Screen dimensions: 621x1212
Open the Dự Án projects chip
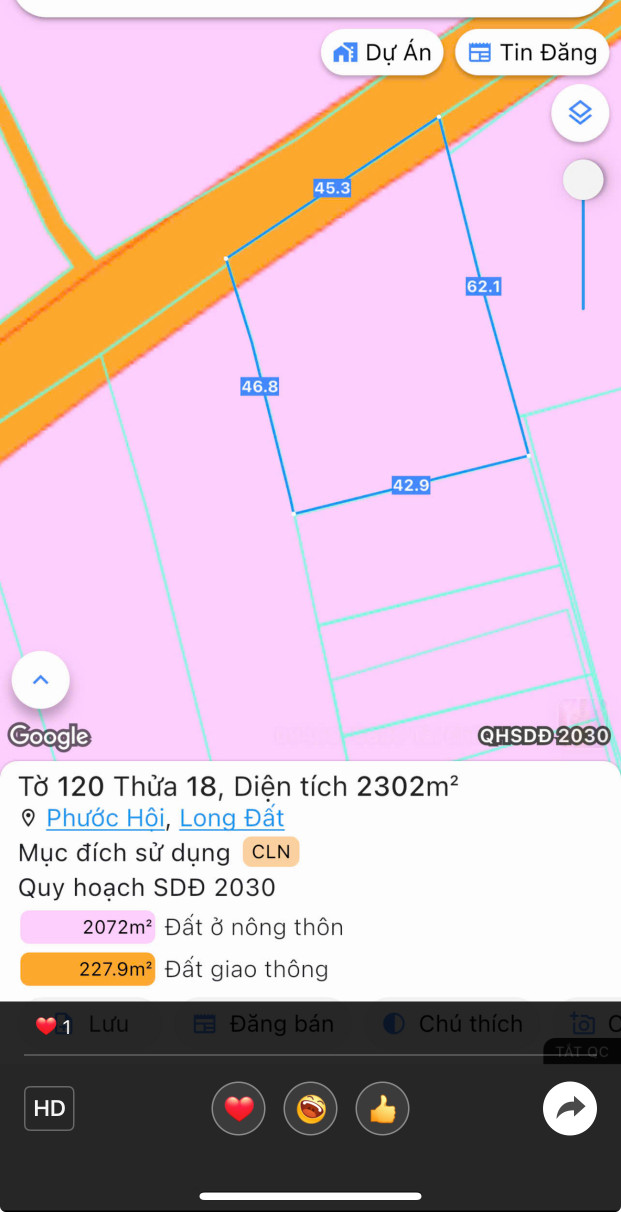(383, 53)
